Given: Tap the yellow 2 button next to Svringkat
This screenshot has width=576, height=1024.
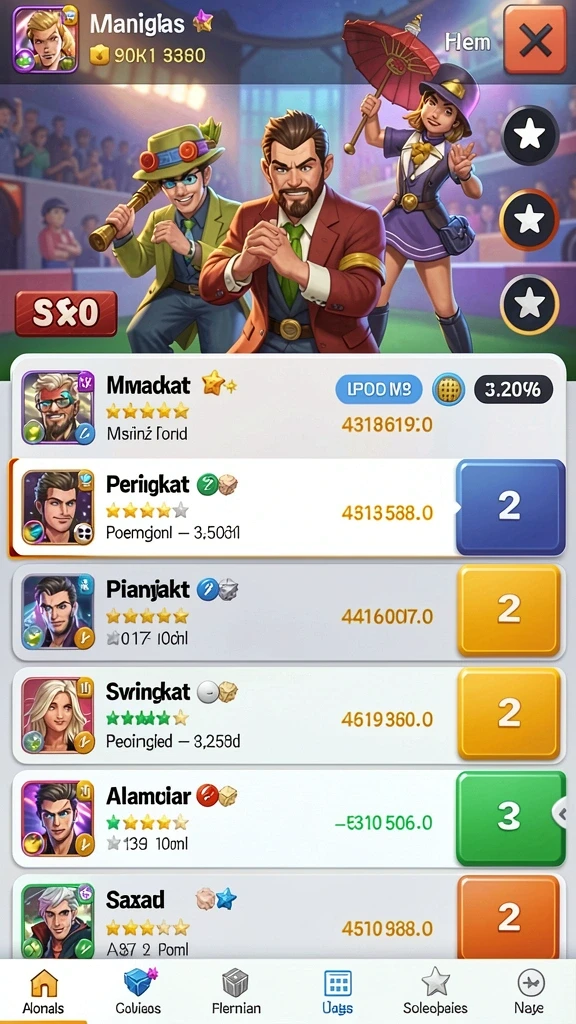Looking at the screenshot, I should coord(510,713).
